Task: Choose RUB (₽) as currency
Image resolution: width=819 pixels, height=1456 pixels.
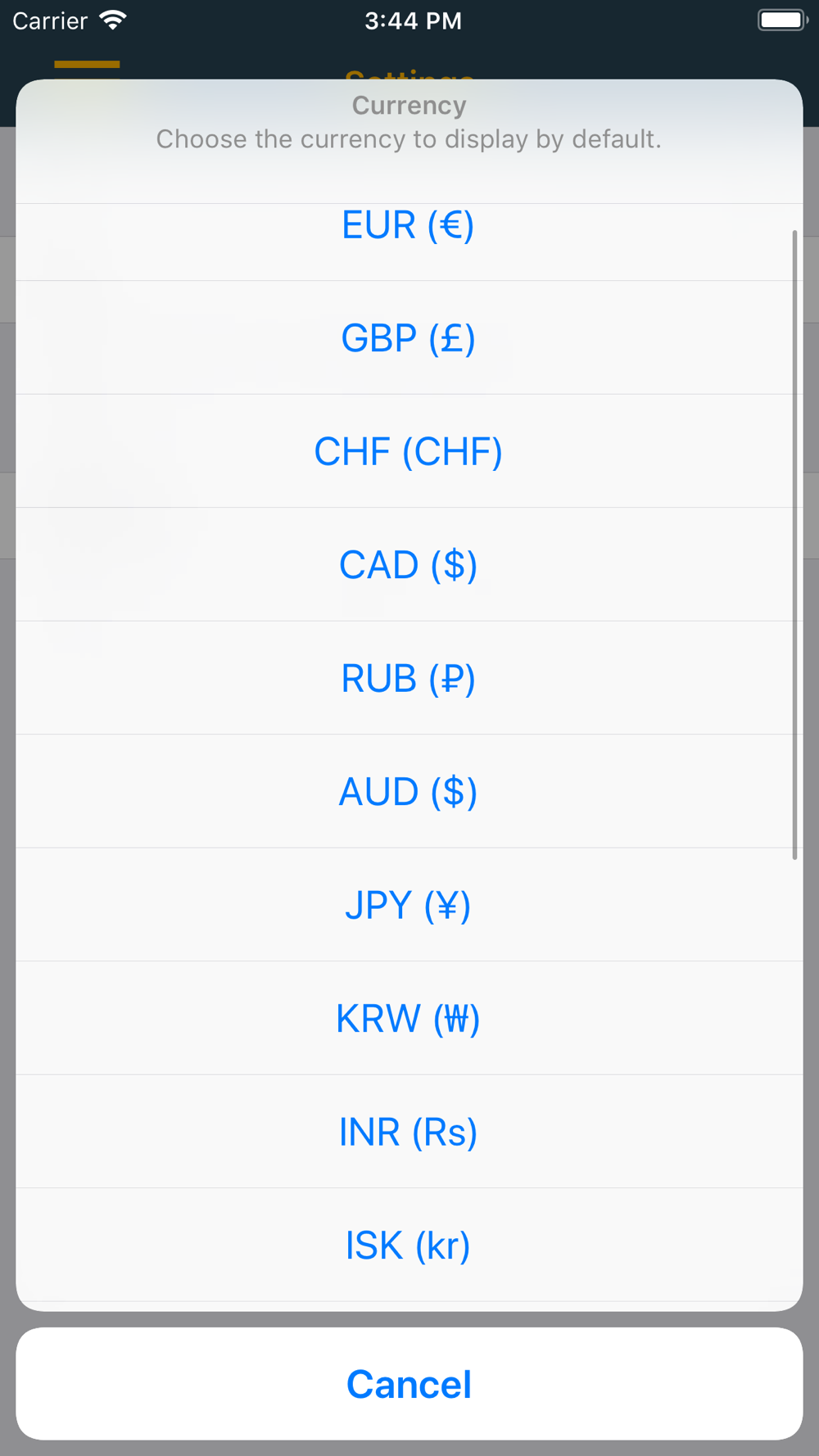Action: coord(409,678)
